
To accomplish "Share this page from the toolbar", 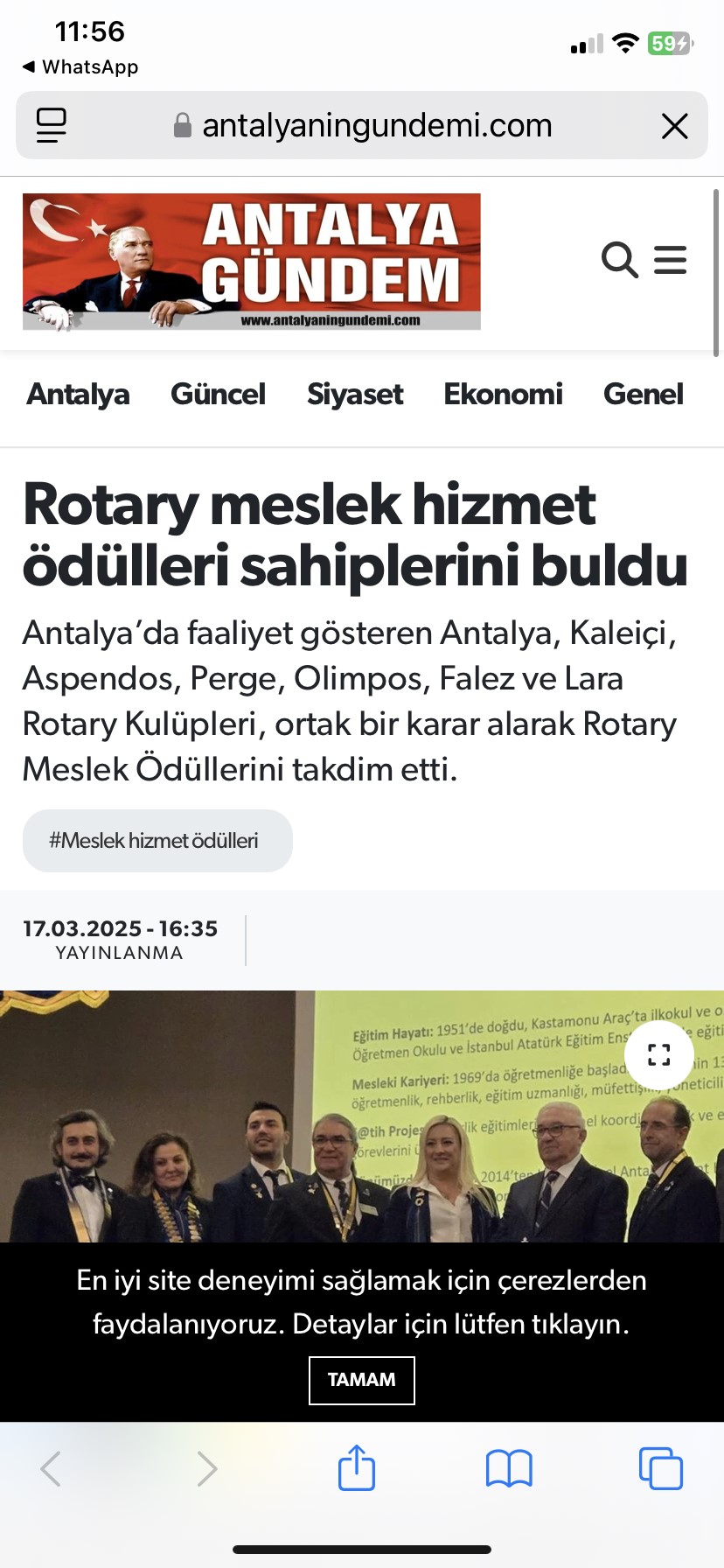I will [357, 1467].
